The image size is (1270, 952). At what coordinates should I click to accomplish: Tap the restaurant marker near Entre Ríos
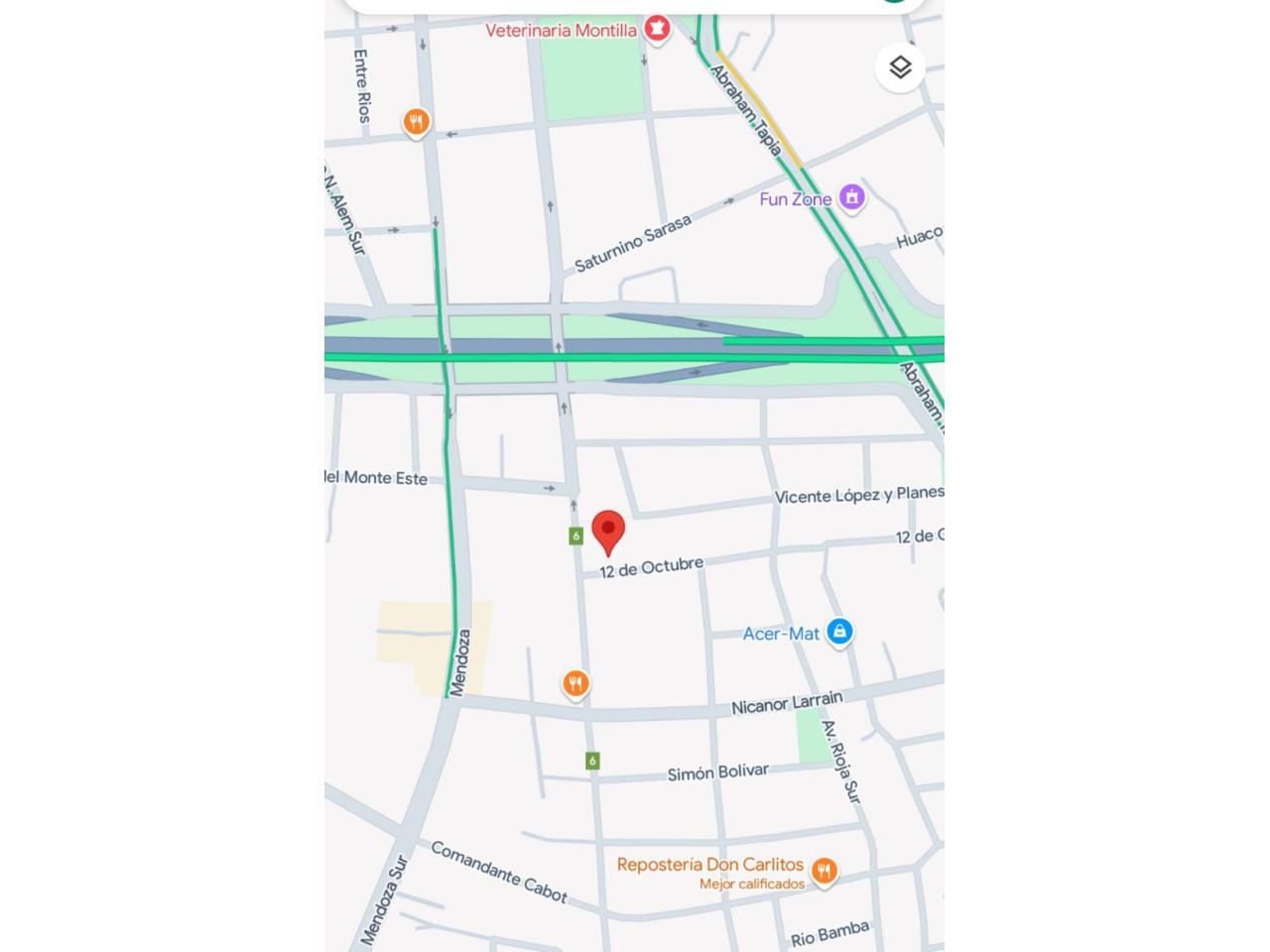417,122
